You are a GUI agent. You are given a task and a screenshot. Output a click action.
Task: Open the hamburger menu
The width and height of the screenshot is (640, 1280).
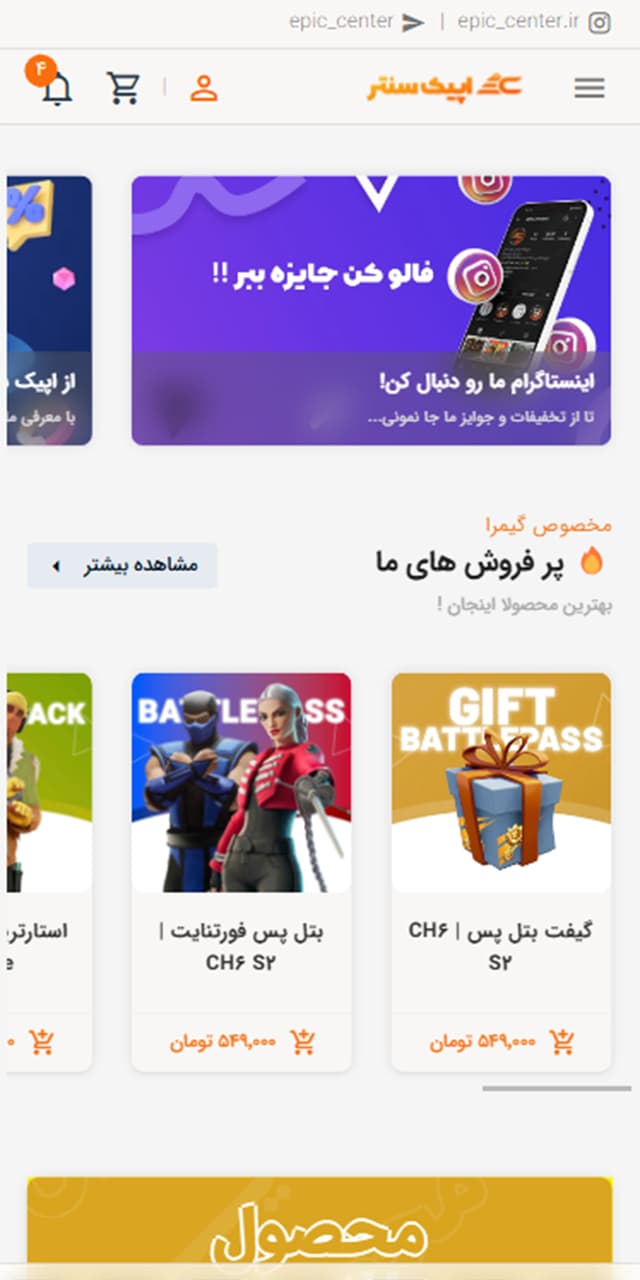point(589,88)
